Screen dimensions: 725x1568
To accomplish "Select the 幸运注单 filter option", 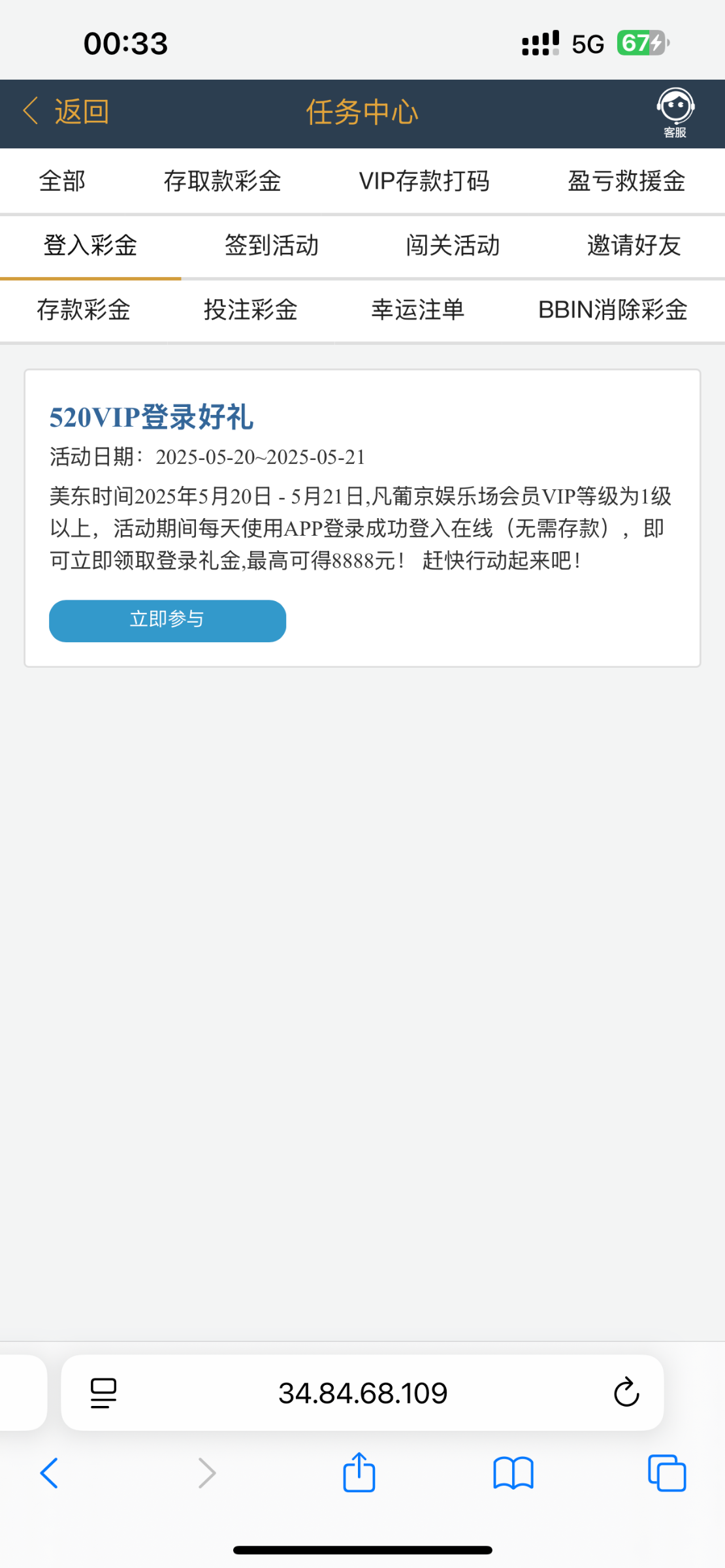I will coord(417,310).
